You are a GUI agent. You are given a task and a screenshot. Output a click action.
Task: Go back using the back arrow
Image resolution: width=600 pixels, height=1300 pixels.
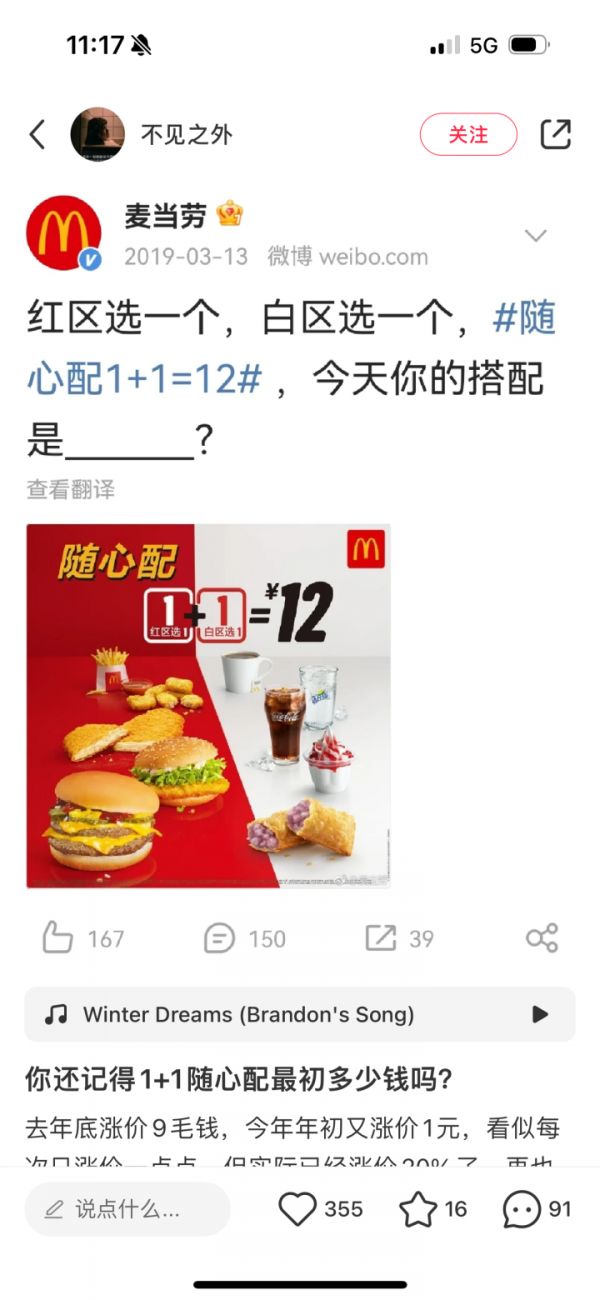[x=38, y=134]
